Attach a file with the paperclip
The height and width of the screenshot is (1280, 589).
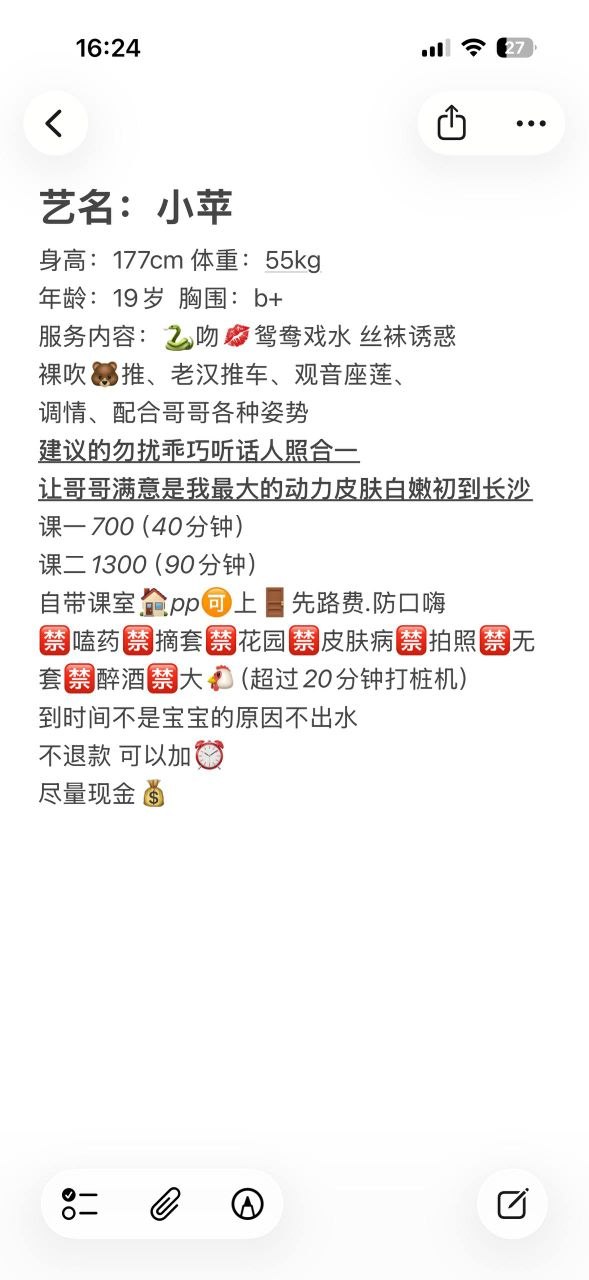tap(164, 1204)
